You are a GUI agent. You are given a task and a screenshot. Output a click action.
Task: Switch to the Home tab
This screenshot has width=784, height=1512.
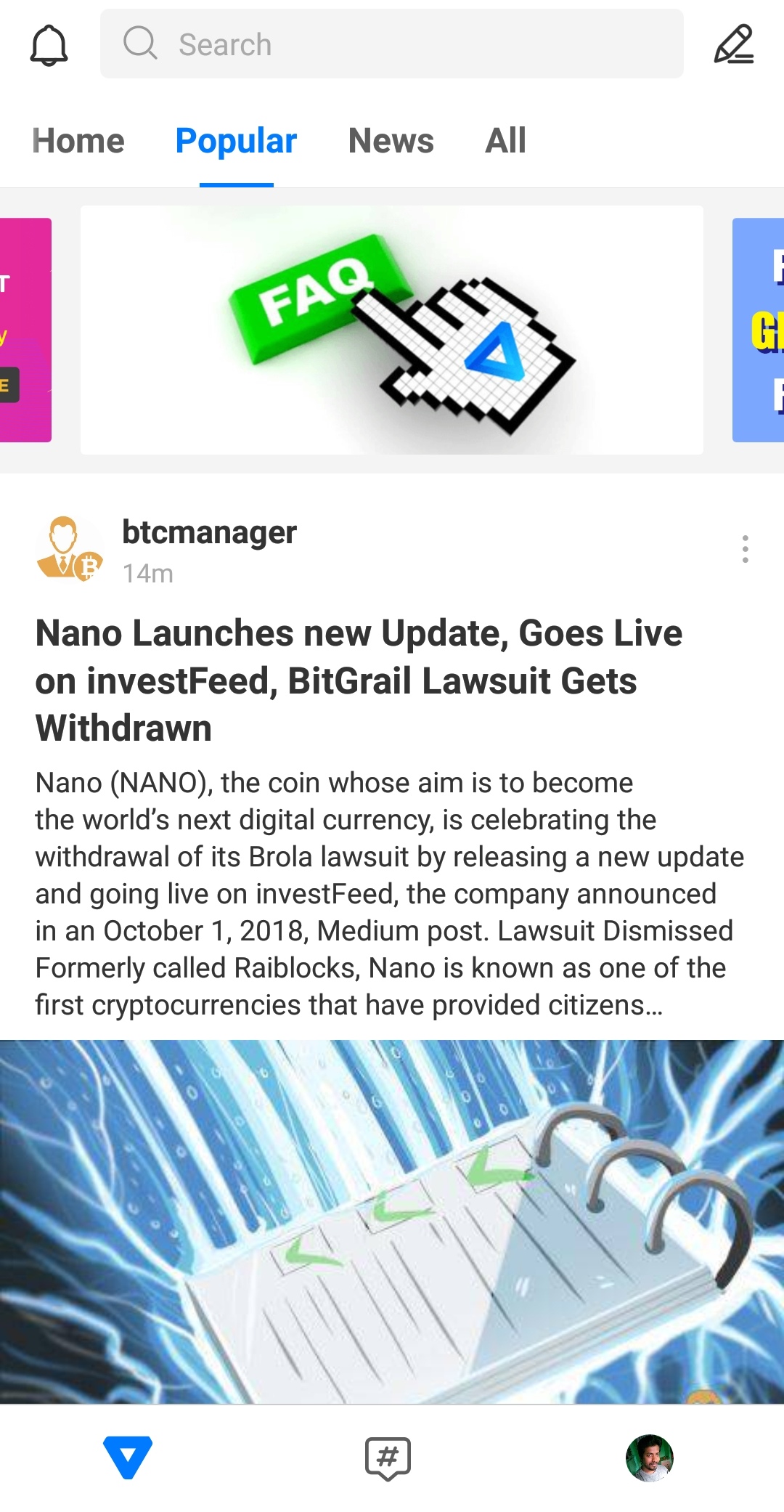click(x=78, y=141)
